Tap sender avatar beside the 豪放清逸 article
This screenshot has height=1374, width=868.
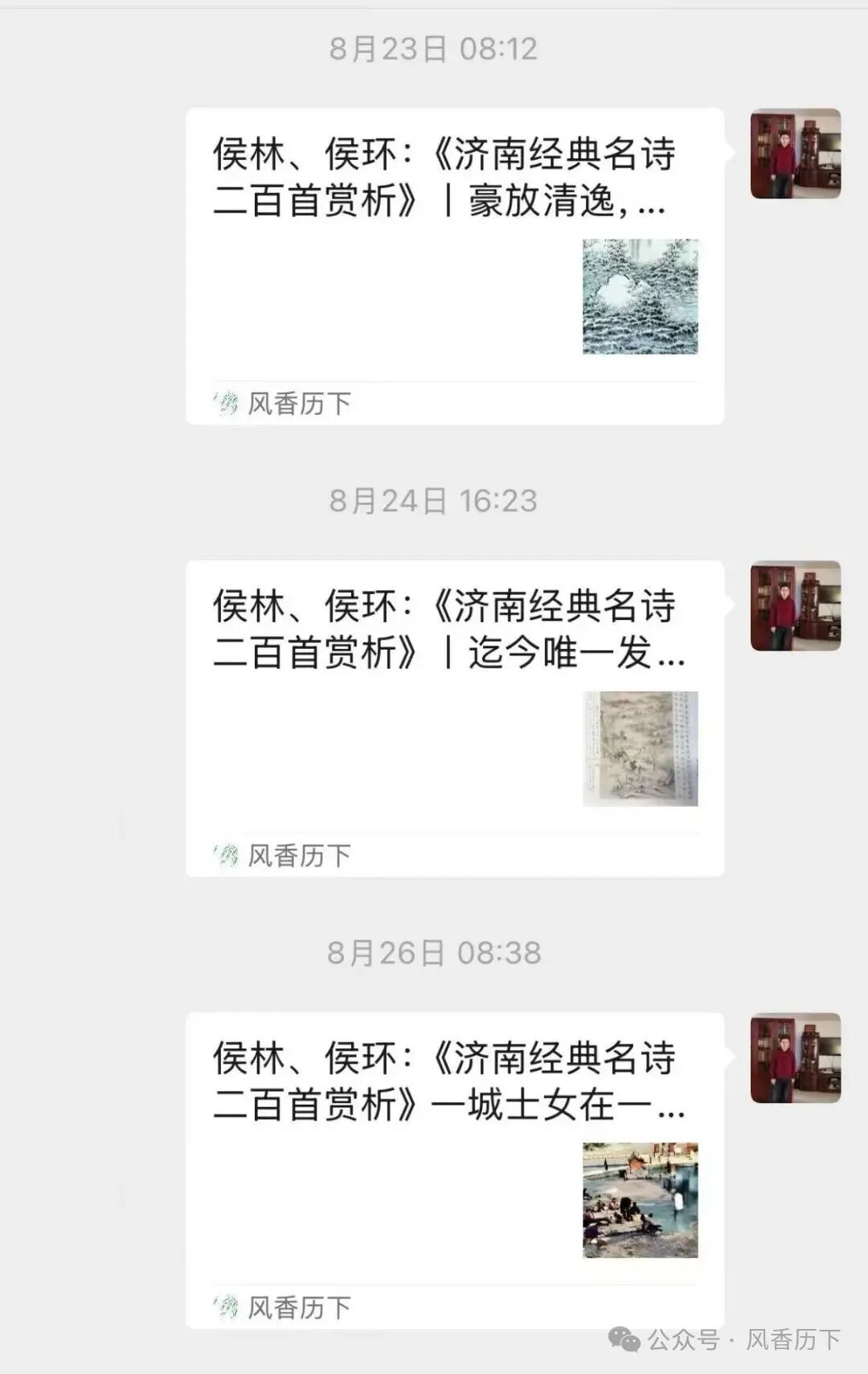point(795,154)
